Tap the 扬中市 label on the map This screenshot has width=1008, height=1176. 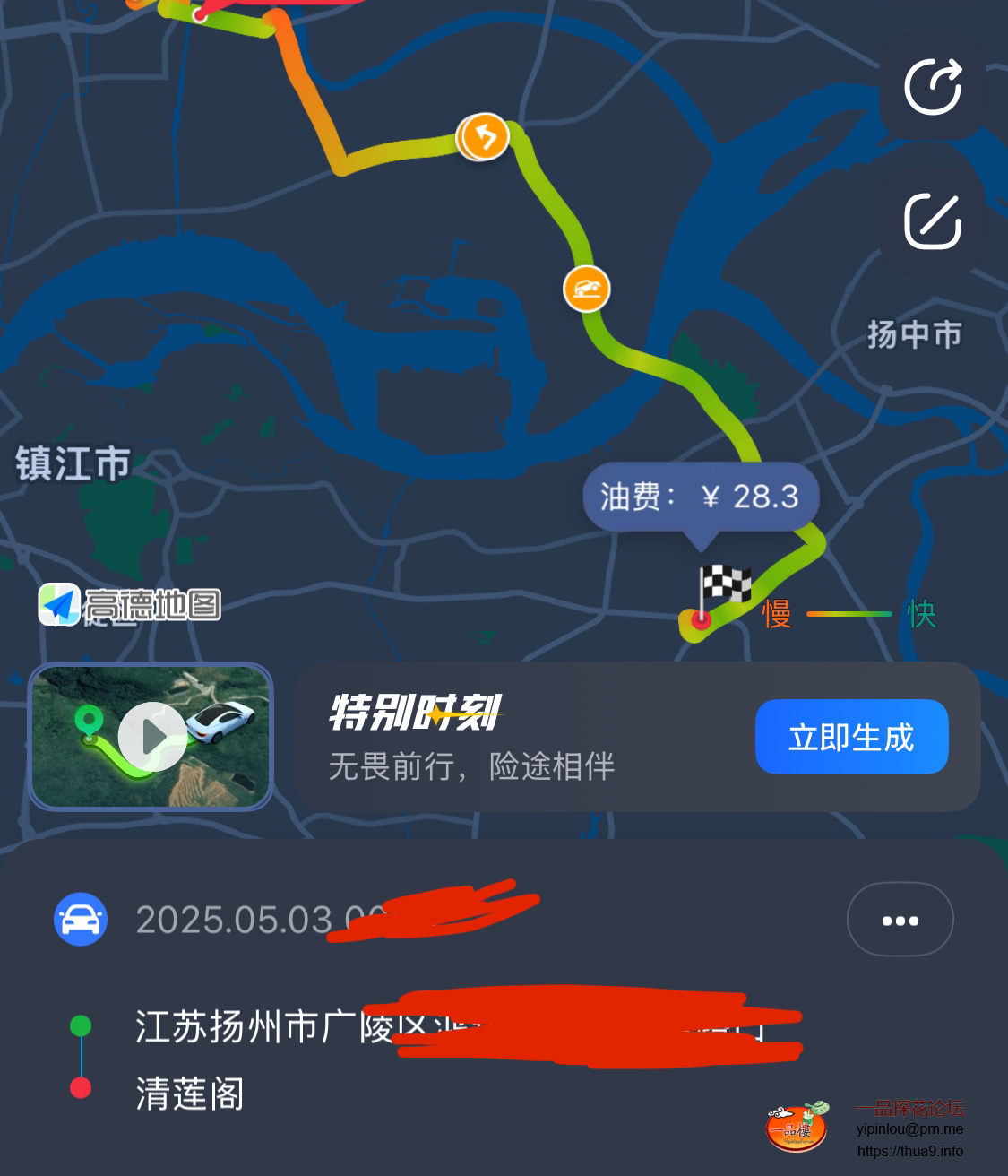click(914, 334)
